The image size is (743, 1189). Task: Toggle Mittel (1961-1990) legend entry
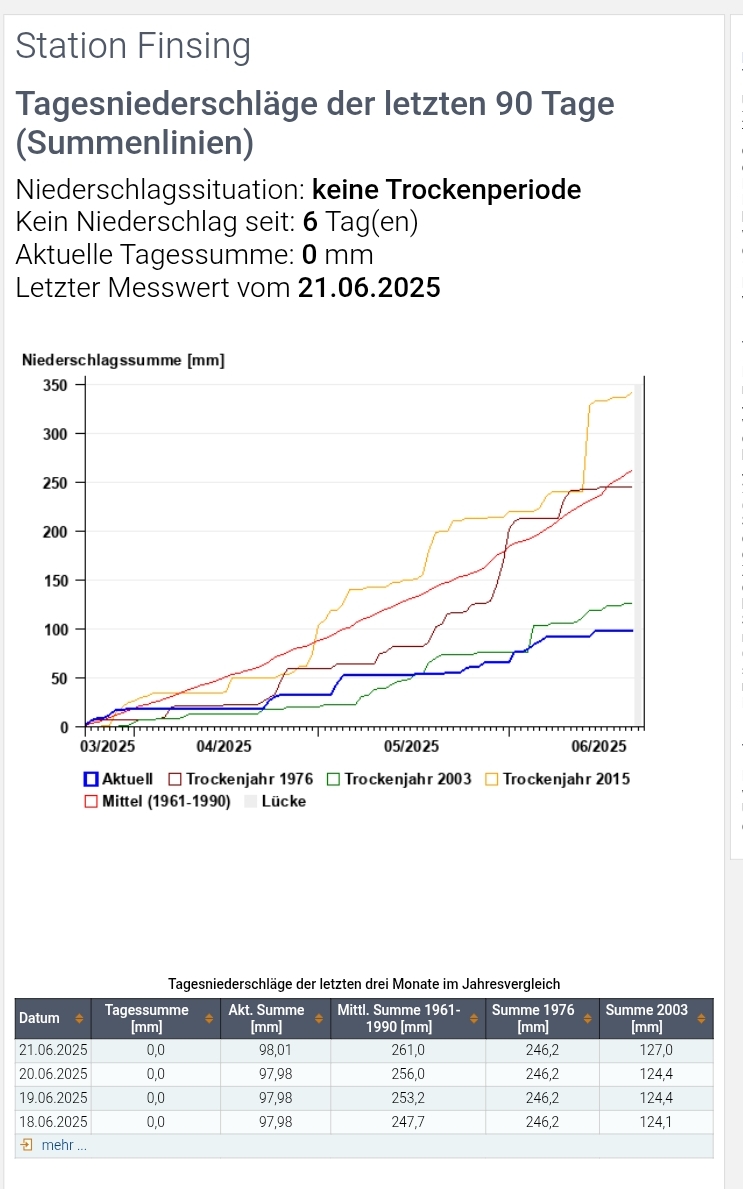(x=157, y=801)
